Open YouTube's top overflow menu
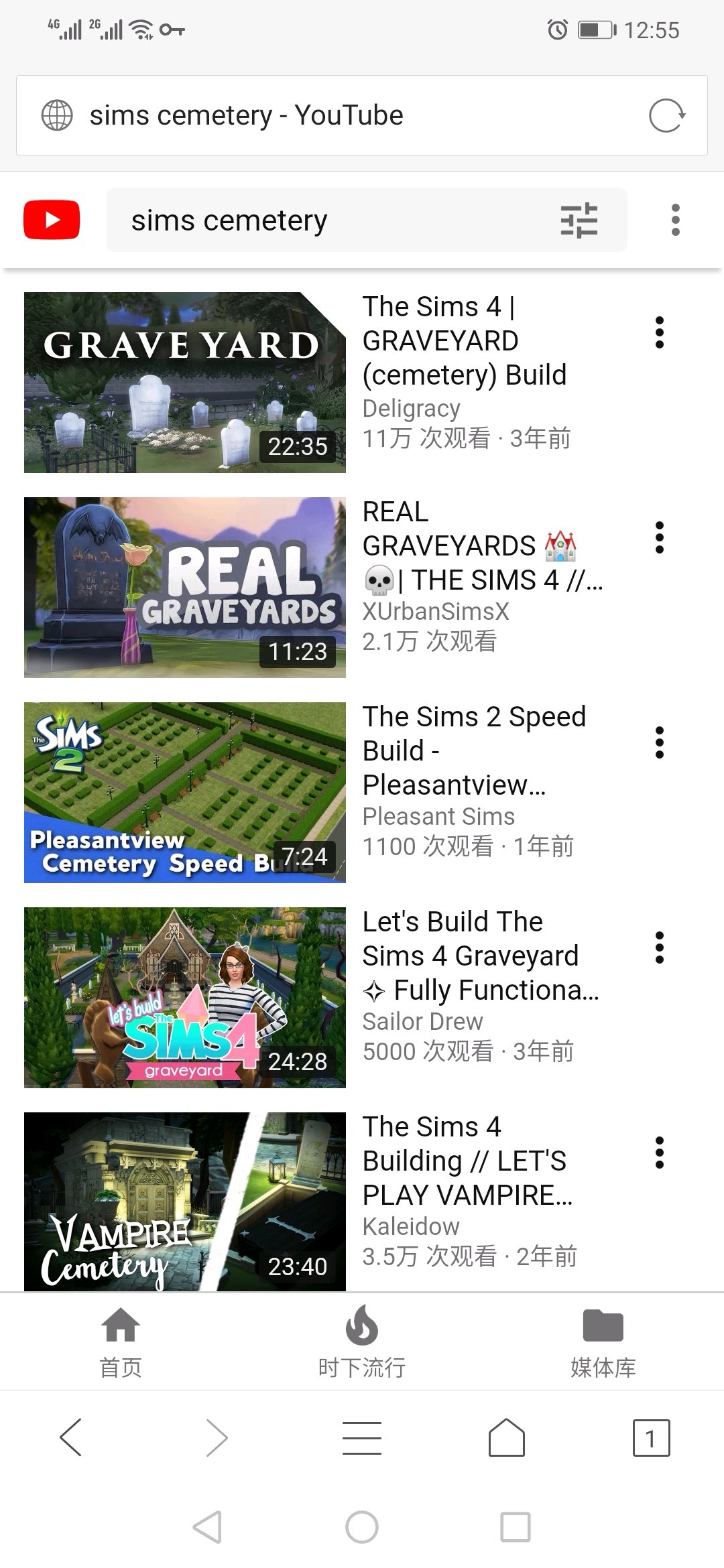Screen dimensions: 724x1568 coord(675,220)
